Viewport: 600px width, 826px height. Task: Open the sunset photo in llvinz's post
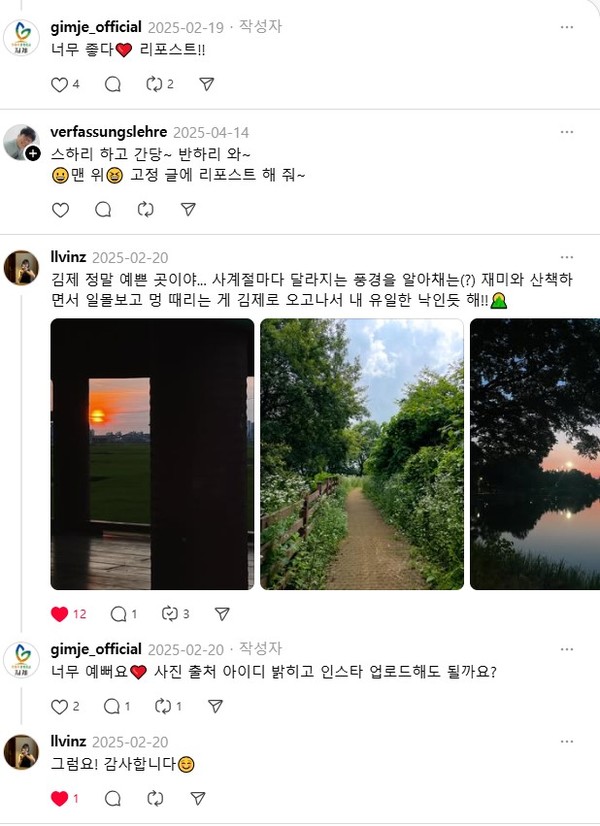[151, 454]
